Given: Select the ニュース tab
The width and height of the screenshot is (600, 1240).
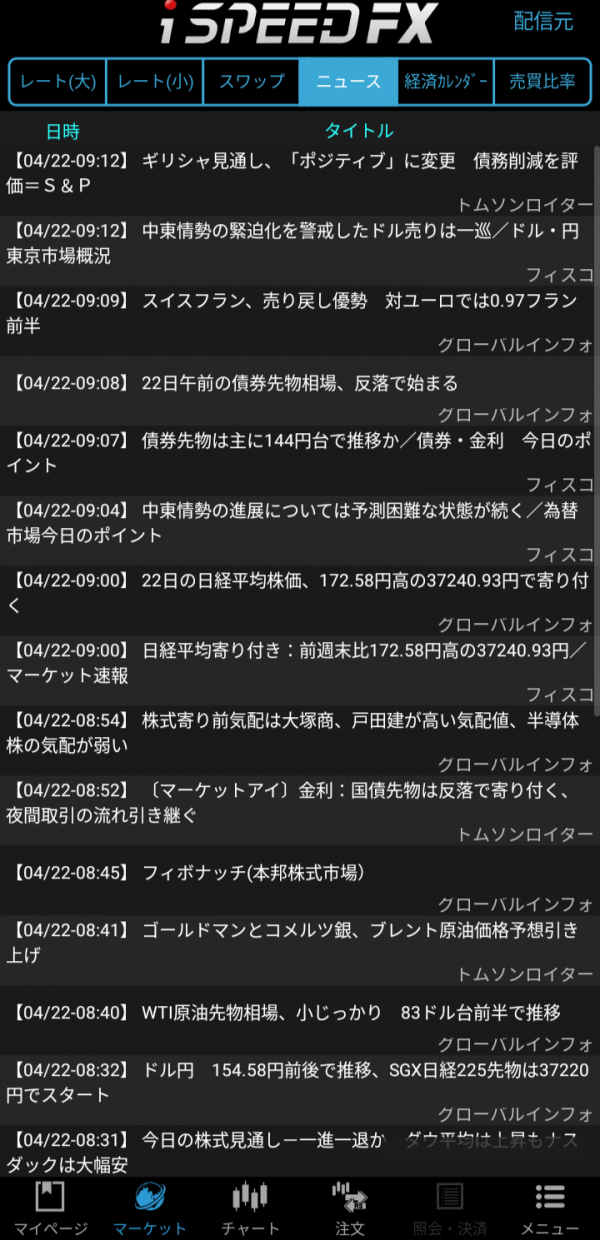Looking at the screenshot, I should [348, 82].
